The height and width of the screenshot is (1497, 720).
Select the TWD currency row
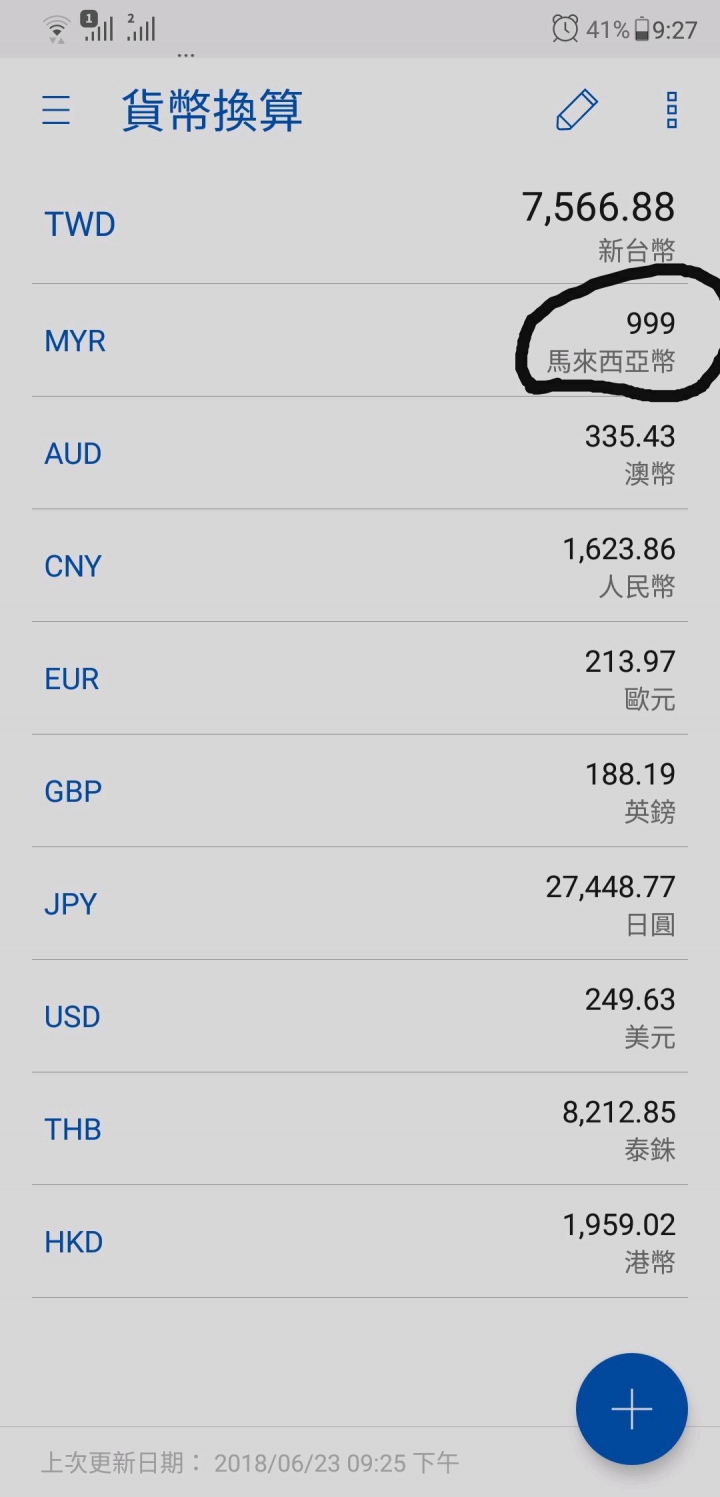pyautogui.click(x=360, y=225)
